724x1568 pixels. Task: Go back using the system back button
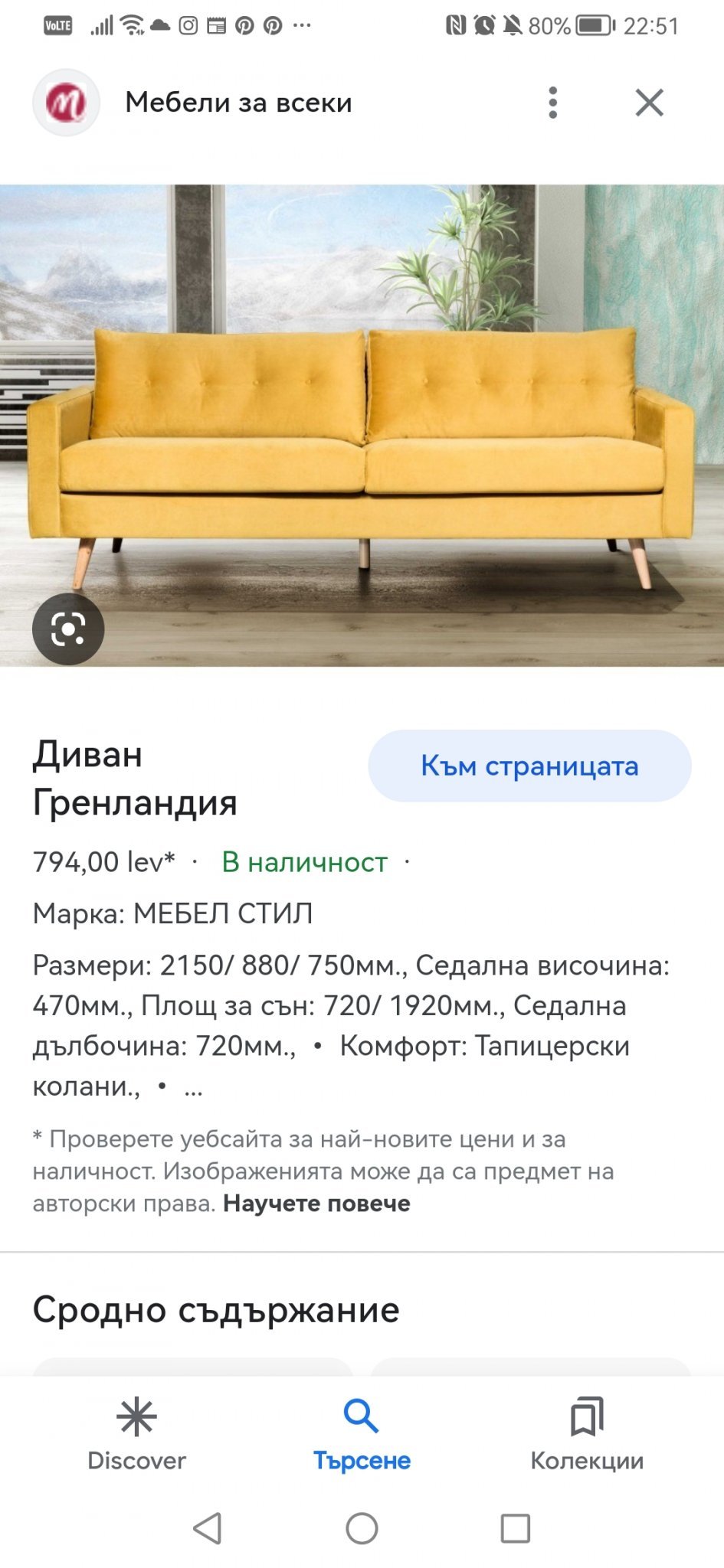coord(208,1528)
